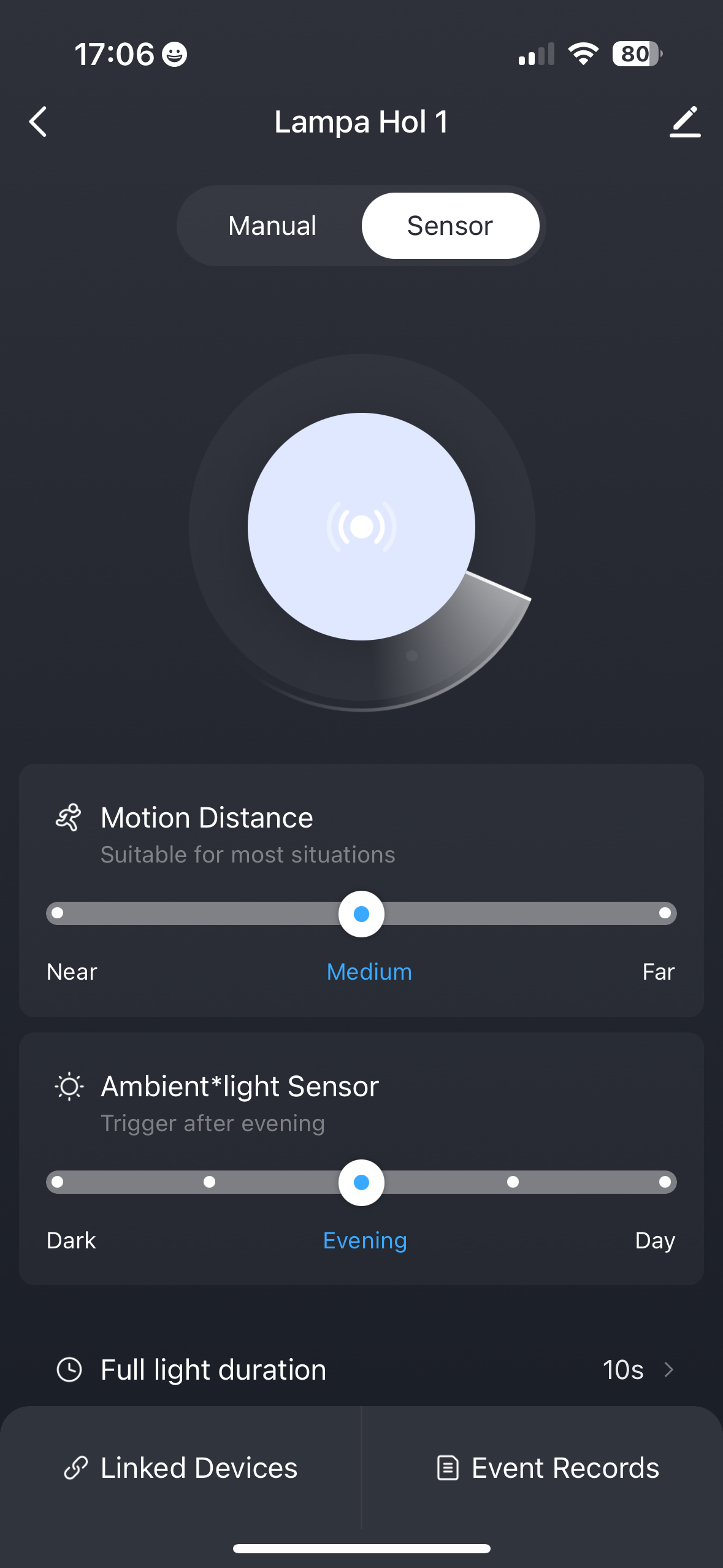Screen dimensions: 723x1568
Task: Set Ambient light Sensor to Dark
Action: tap(58, 1182)
